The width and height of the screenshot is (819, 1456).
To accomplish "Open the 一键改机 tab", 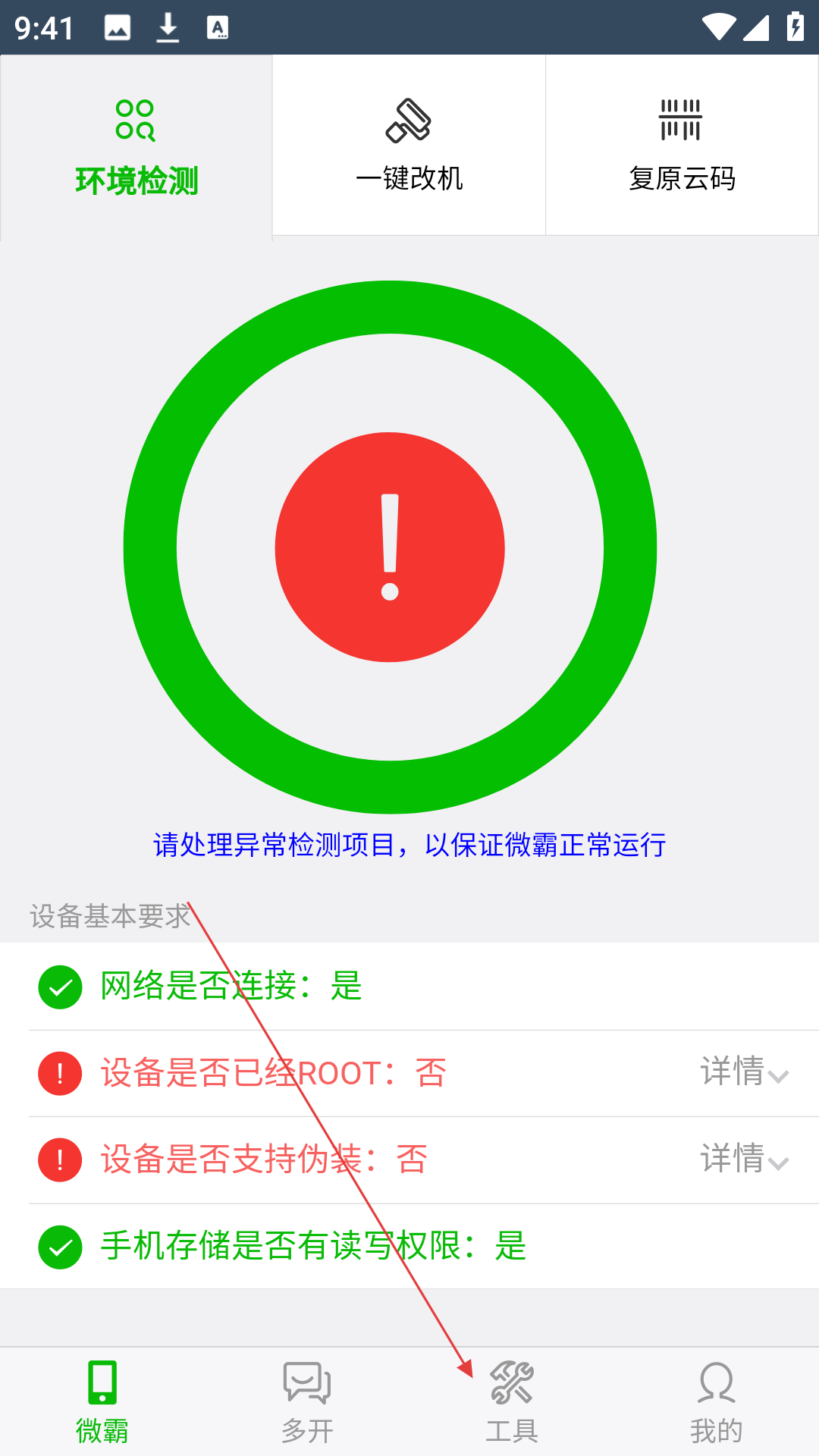I will point(409,146).
